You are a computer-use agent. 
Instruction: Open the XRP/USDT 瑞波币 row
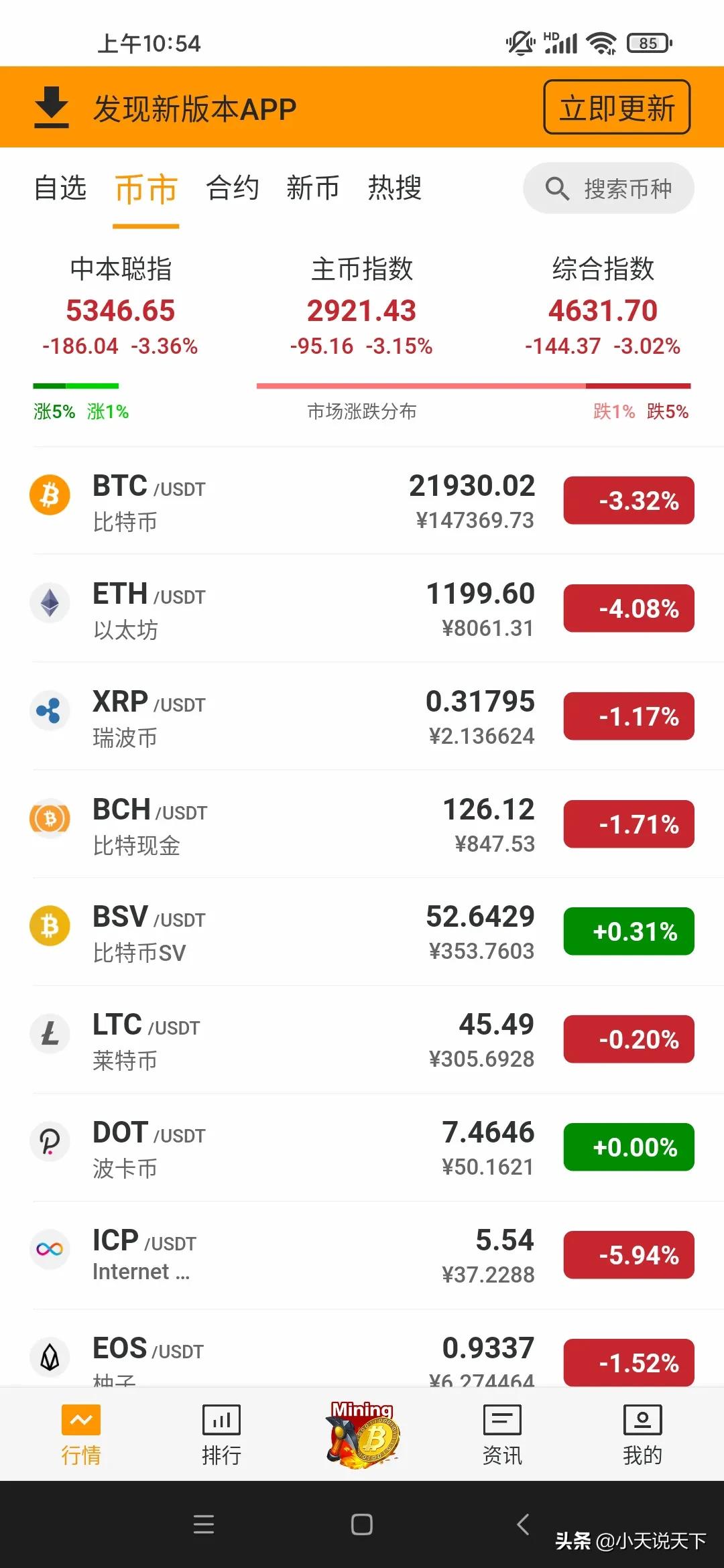(282, 716)
